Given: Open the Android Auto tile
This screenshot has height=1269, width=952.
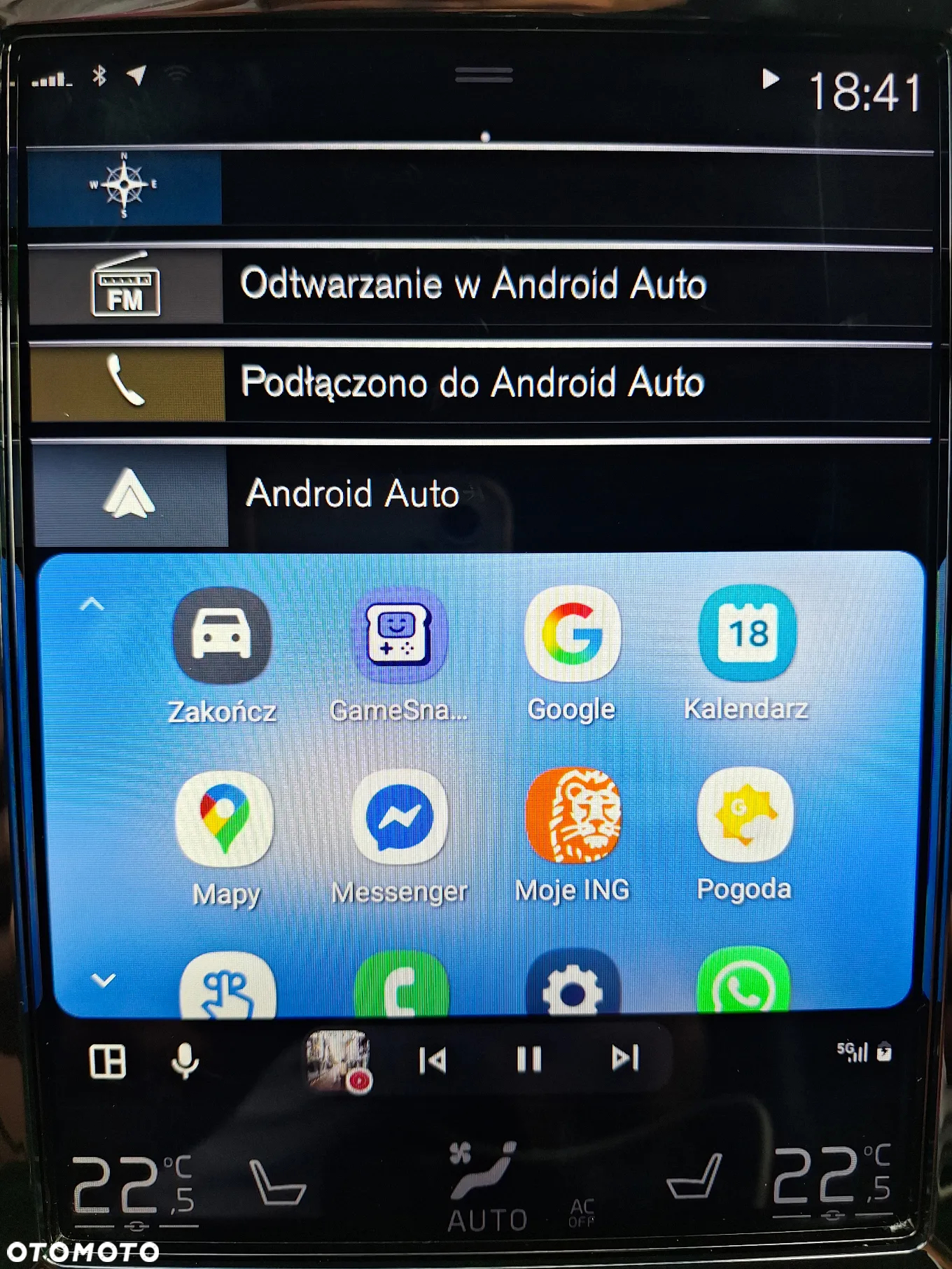Looking at the screenshot, I should (130, 493).
